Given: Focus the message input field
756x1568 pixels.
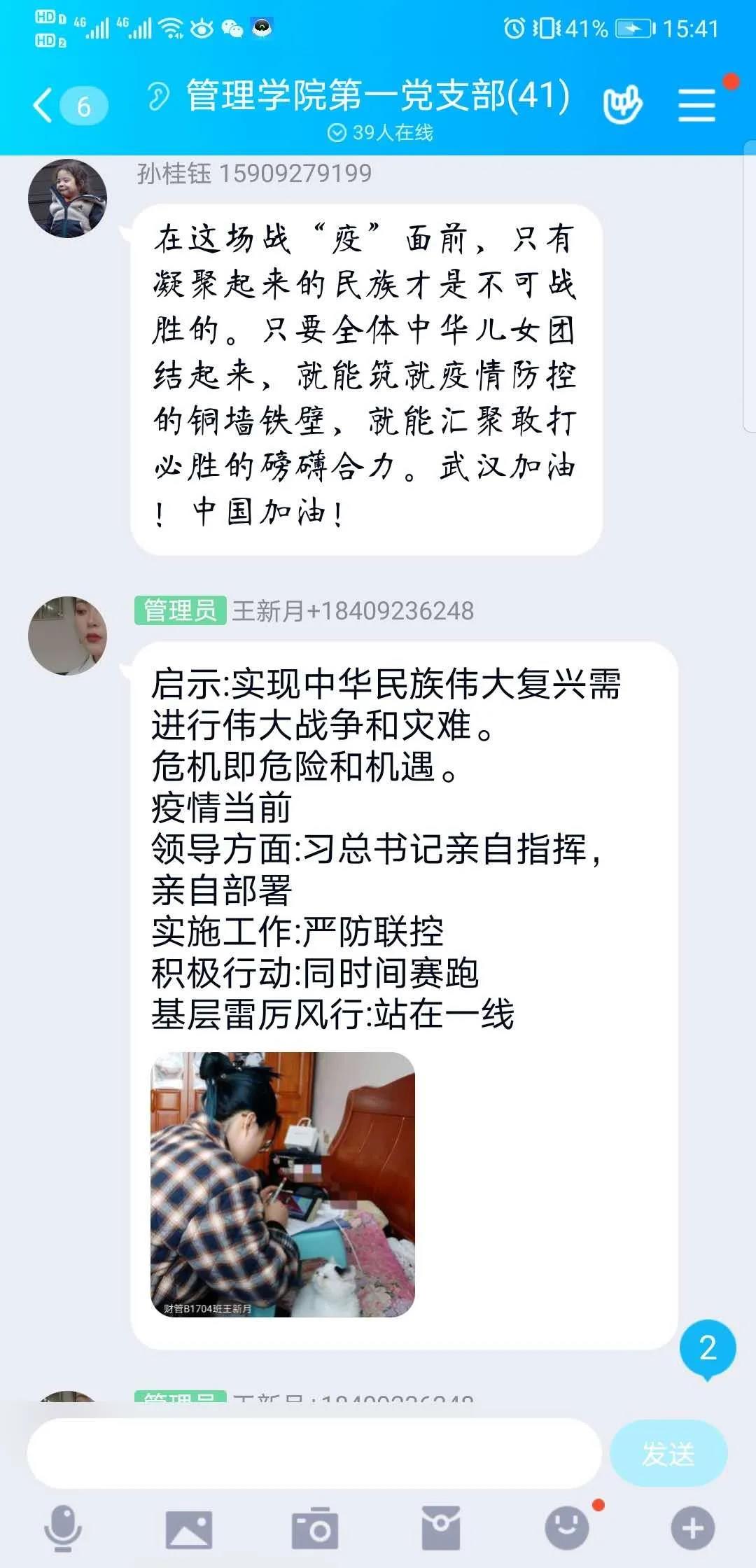Looking at the screenshot, I should coord(314,1453).
